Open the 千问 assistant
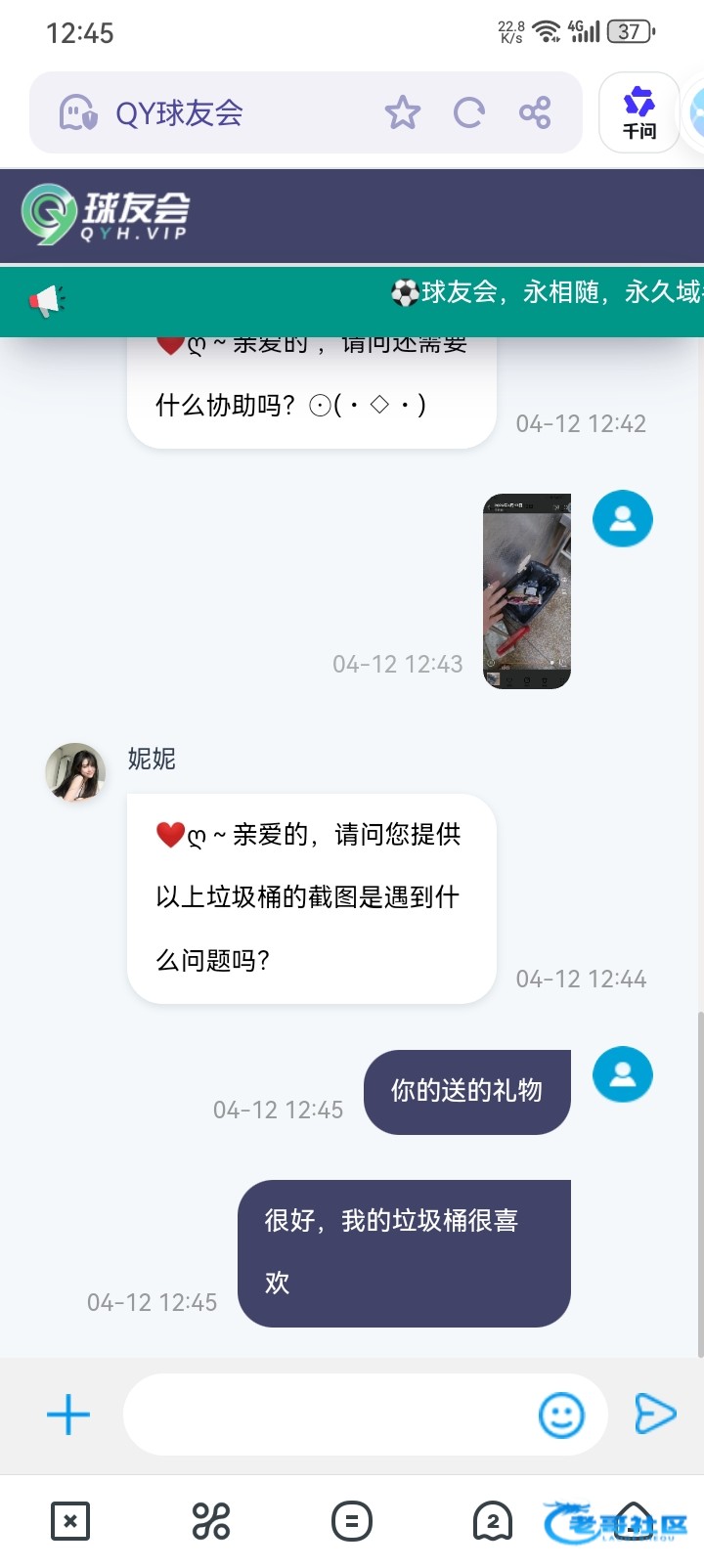 639,112
